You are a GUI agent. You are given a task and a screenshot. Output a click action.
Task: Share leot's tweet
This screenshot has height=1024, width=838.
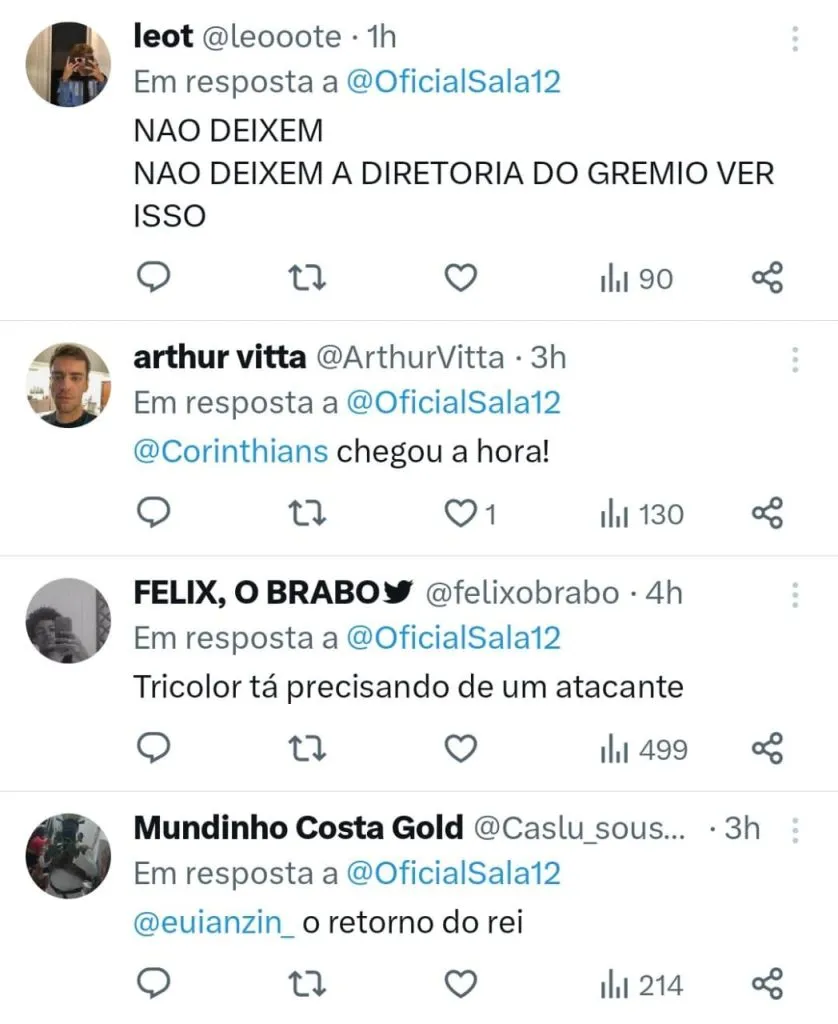point(767,279)
